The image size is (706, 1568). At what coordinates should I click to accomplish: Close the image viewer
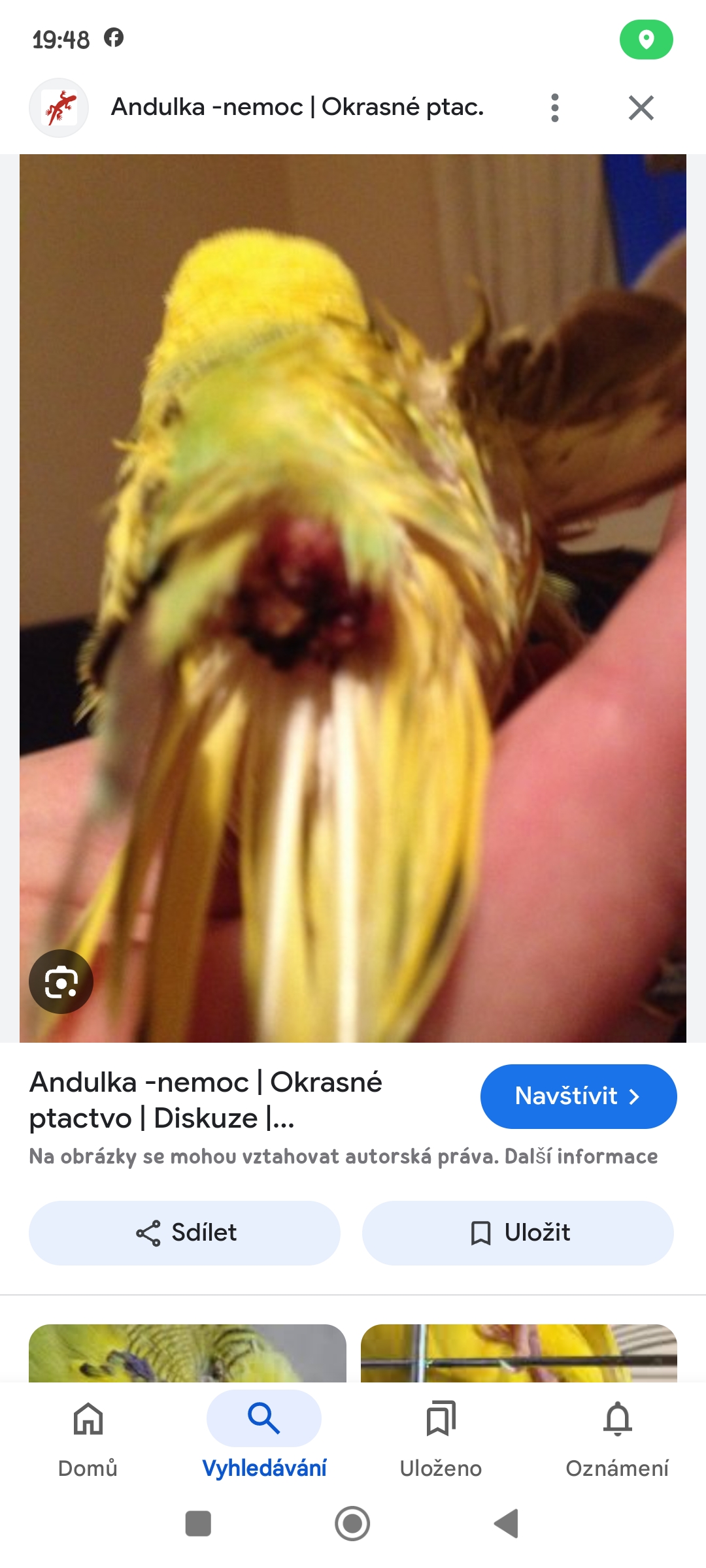pyautogui.click(x=641, y=108)
